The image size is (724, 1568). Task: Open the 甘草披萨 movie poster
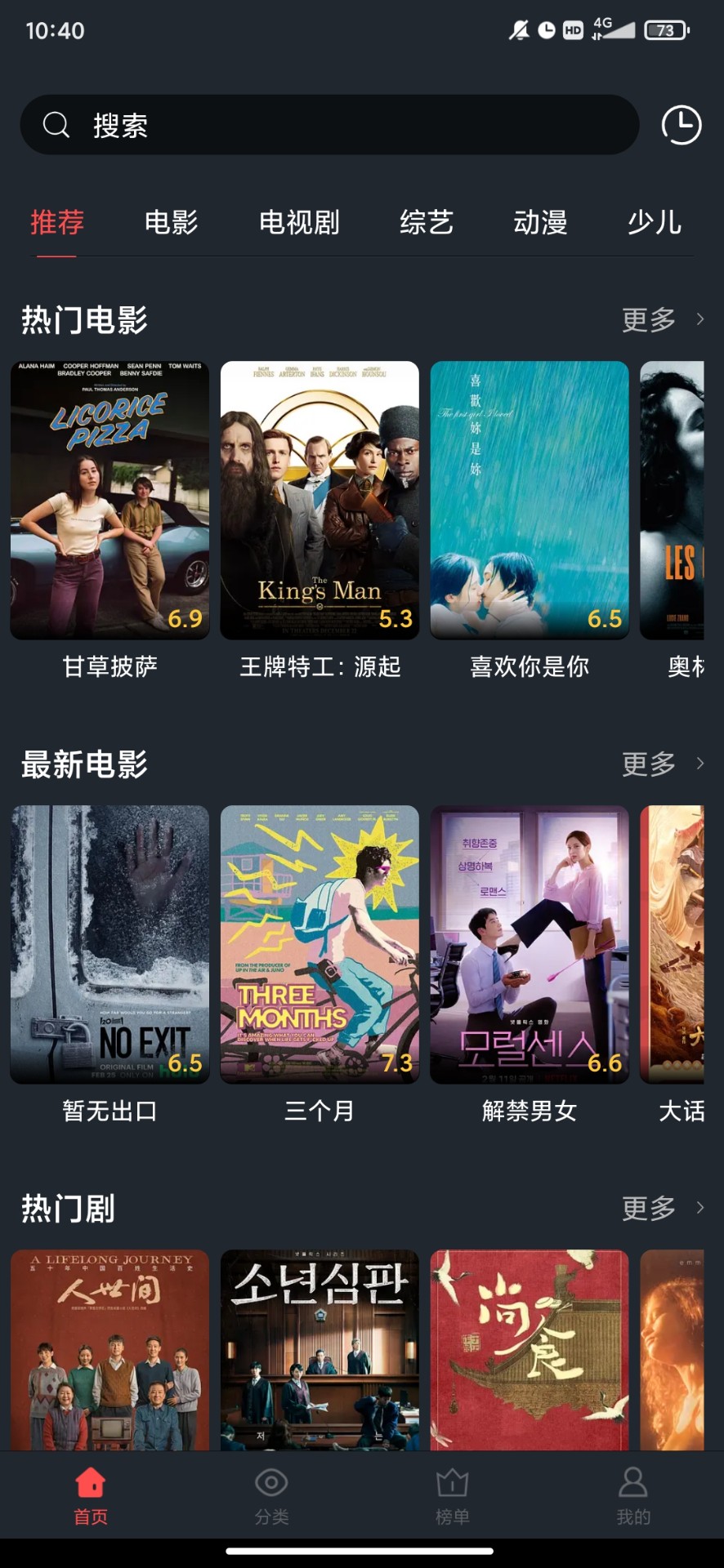pyautogui.click(x=110, y=499)
